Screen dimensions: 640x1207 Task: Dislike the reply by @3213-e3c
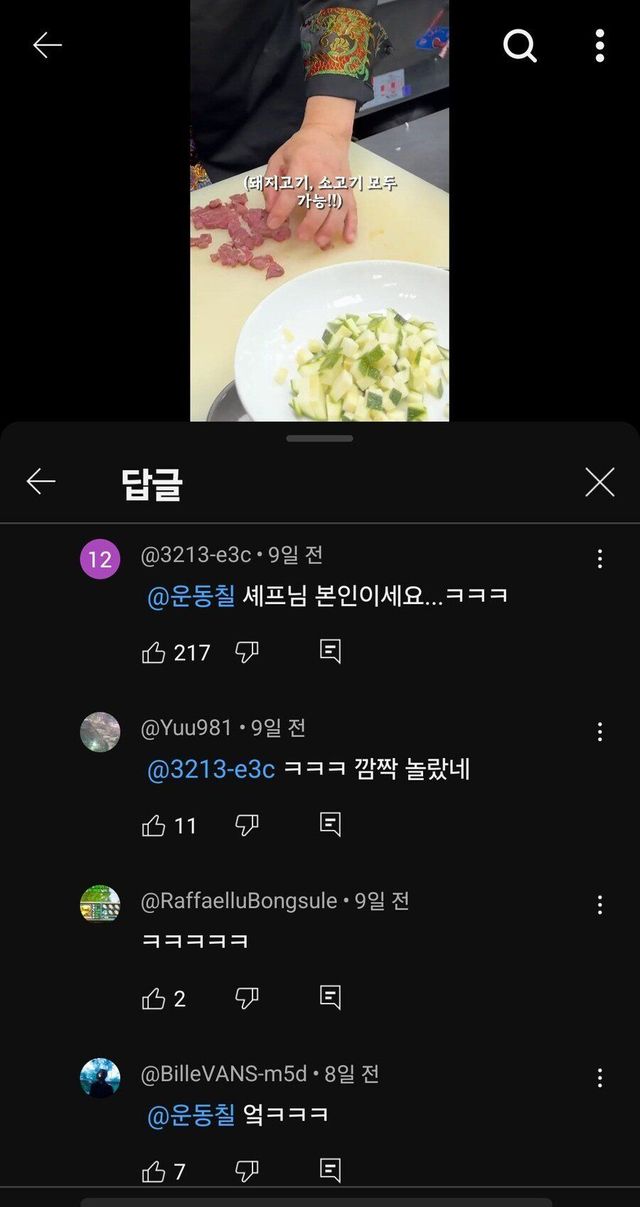tap(247, 653)
